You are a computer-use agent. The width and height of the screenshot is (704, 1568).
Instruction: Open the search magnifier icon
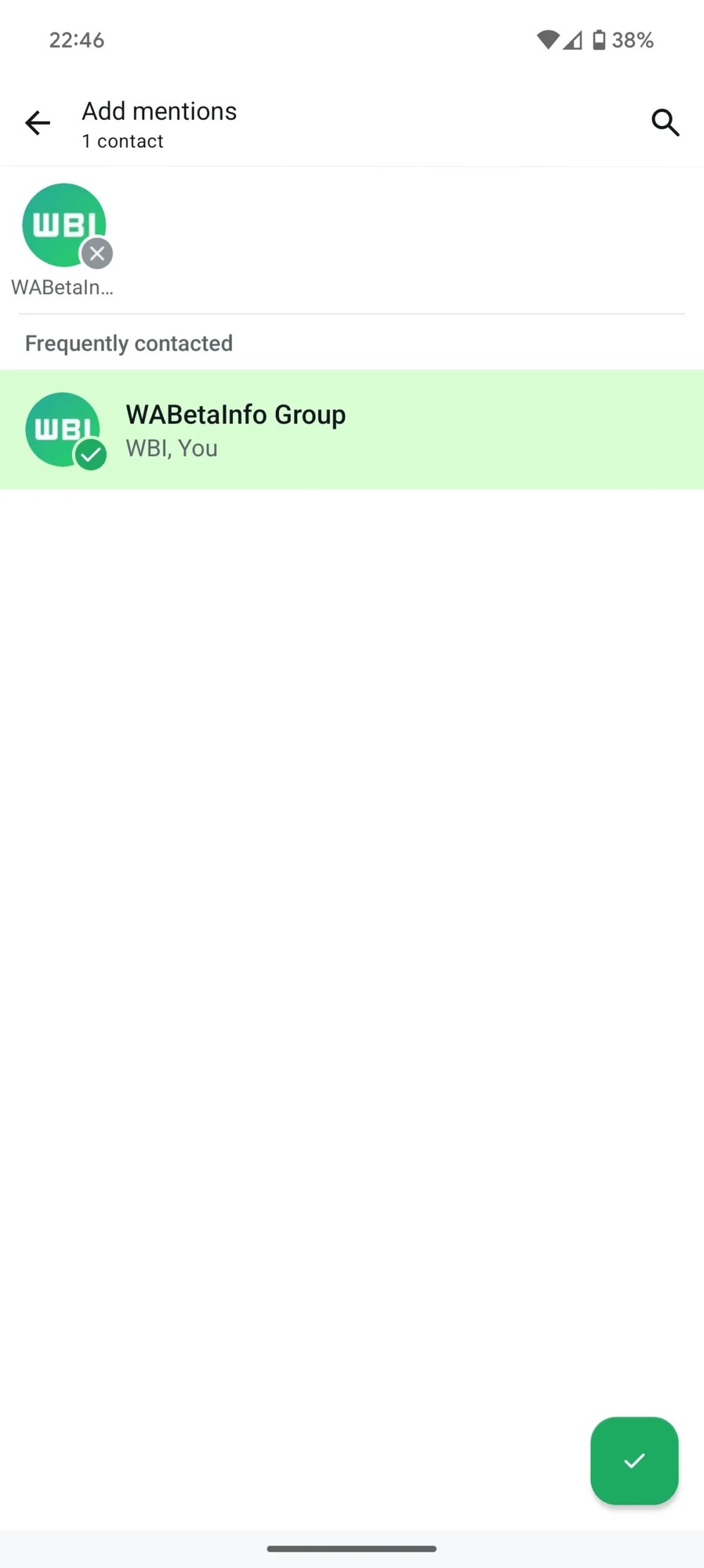click(665, 123)
